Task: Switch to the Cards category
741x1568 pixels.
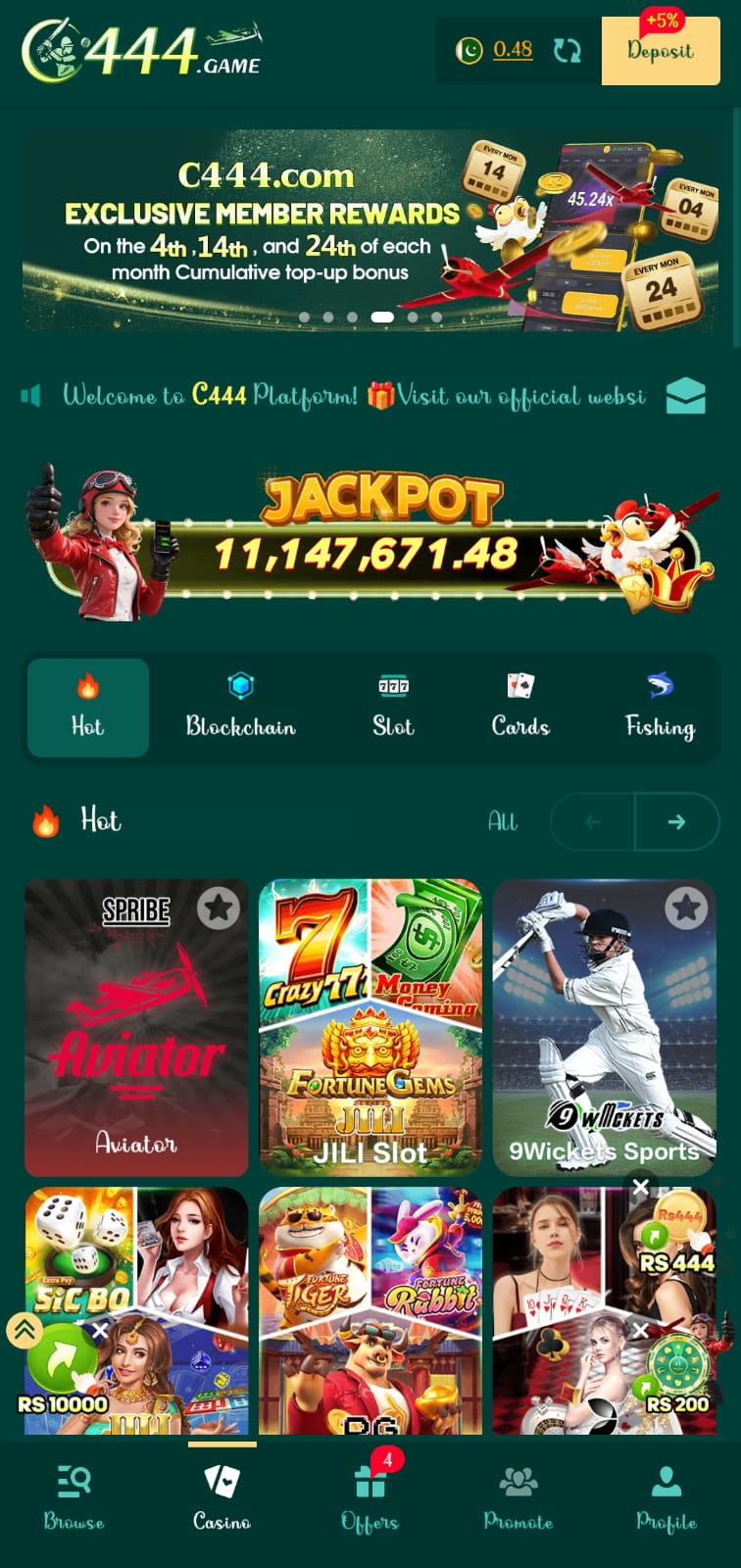Action: (520, 708)
